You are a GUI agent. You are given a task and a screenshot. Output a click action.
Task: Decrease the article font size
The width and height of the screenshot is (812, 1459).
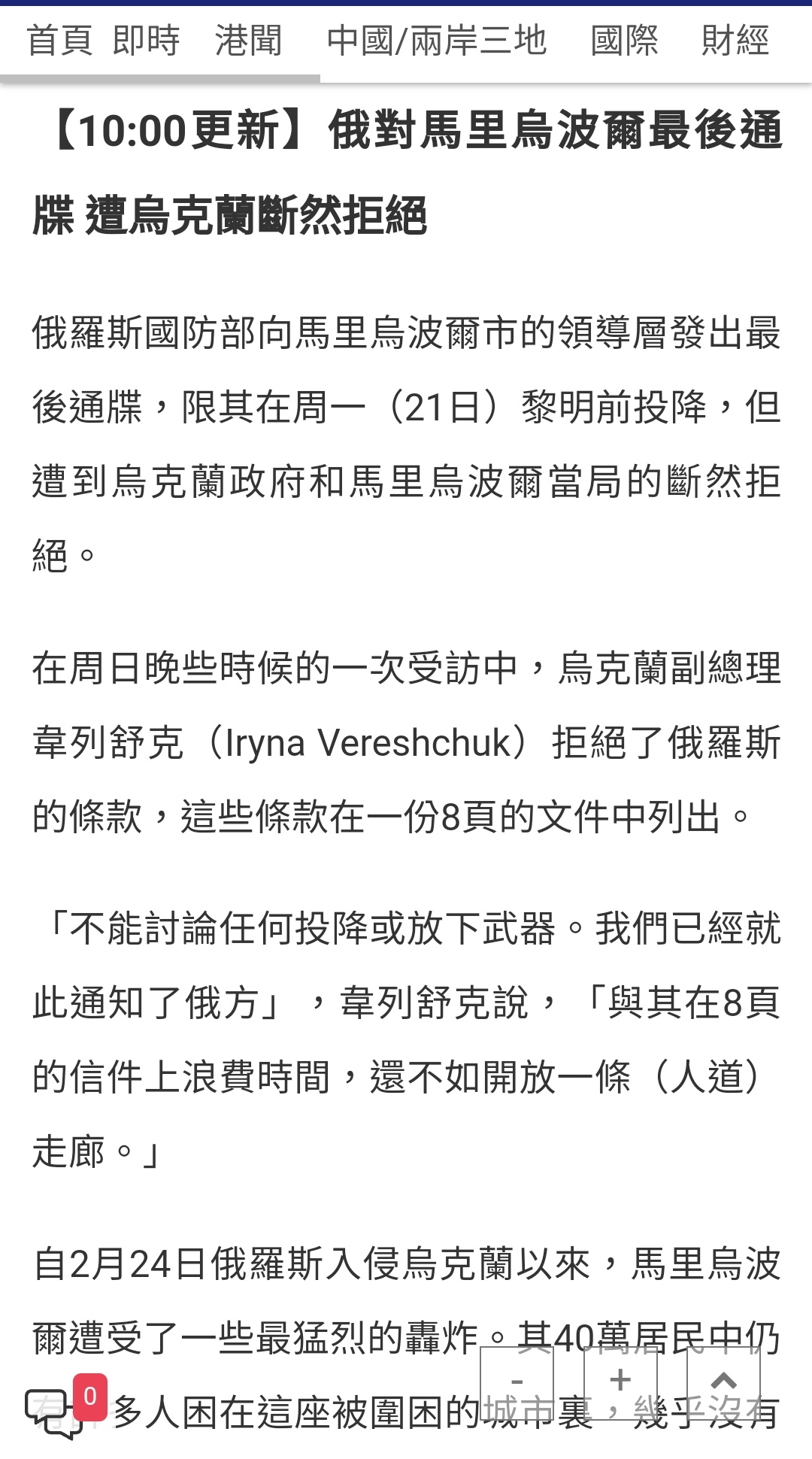point(517,1382)
